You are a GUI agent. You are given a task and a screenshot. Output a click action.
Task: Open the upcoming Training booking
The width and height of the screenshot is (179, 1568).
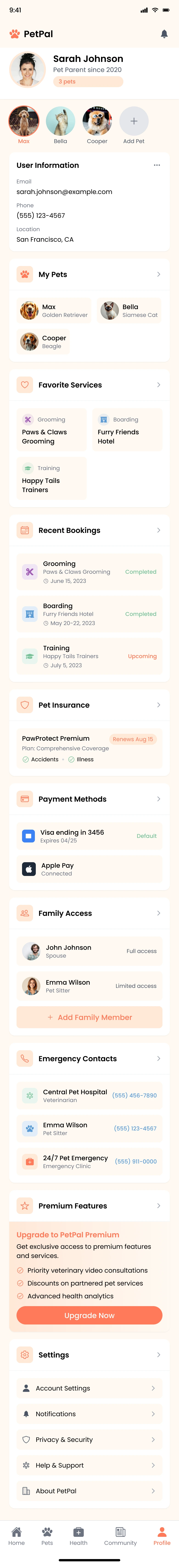(x=89, y=656)
